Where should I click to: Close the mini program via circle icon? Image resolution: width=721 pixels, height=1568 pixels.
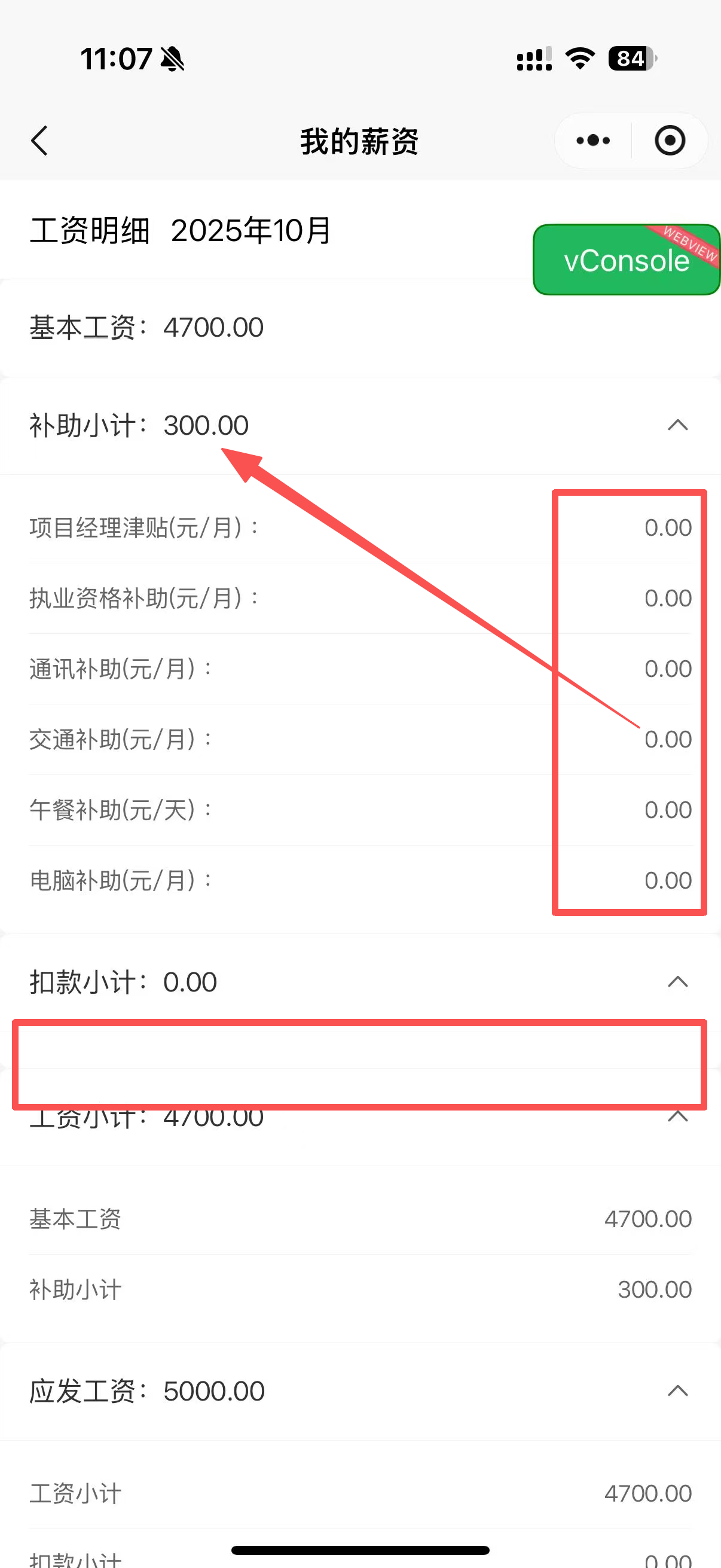[670, 141]
